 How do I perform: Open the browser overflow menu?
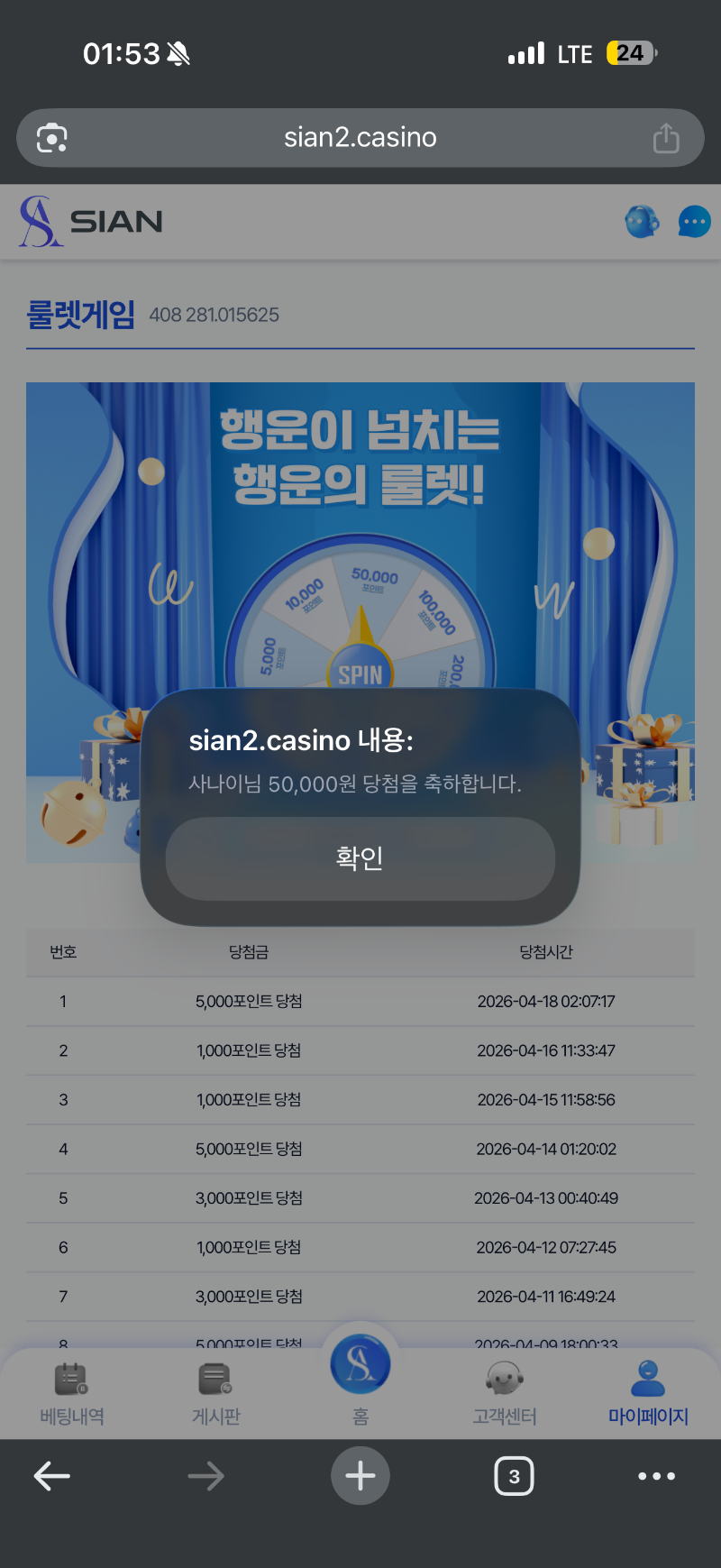pos(656,1476)
